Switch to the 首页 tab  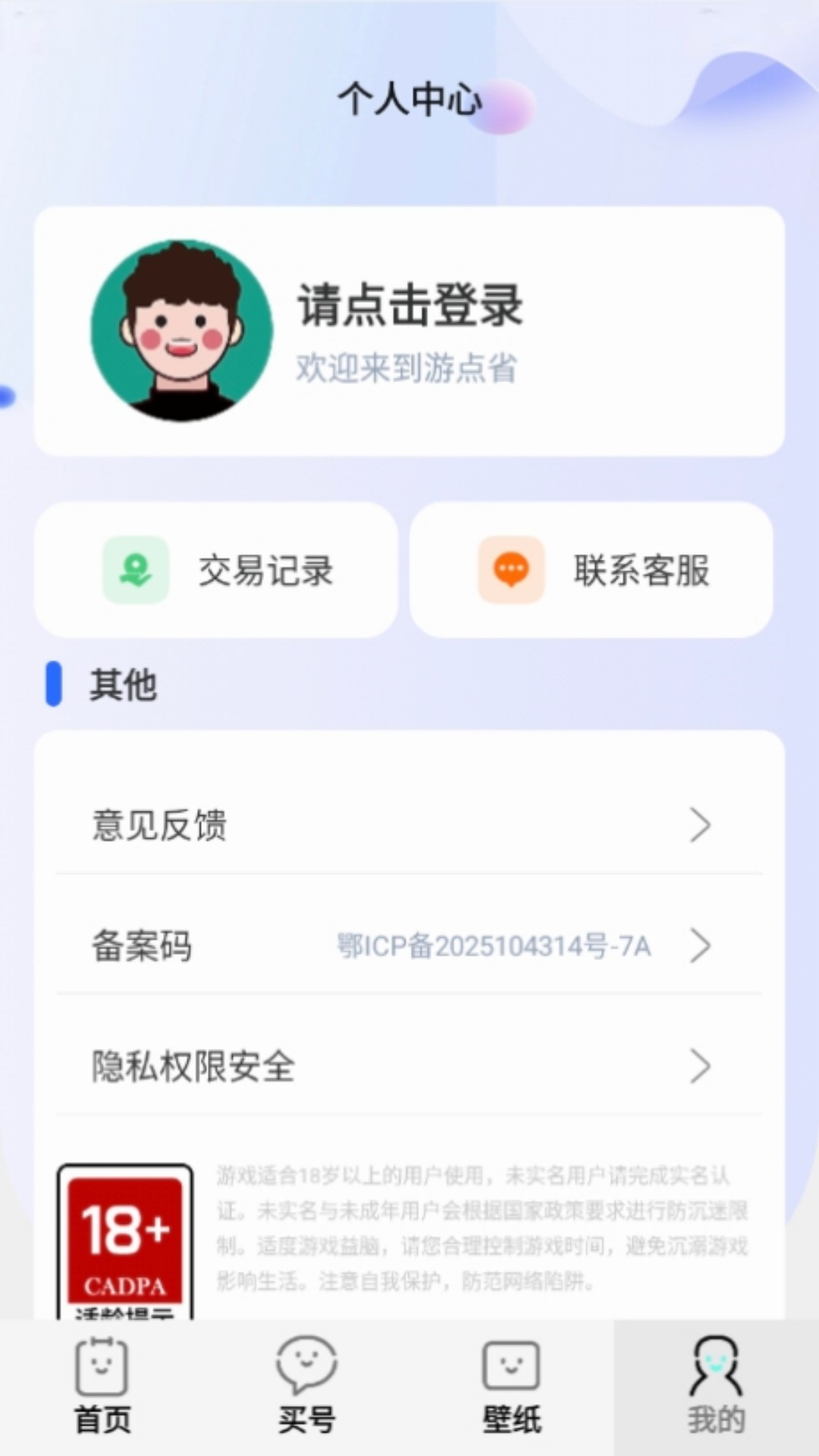(102, 1387)
